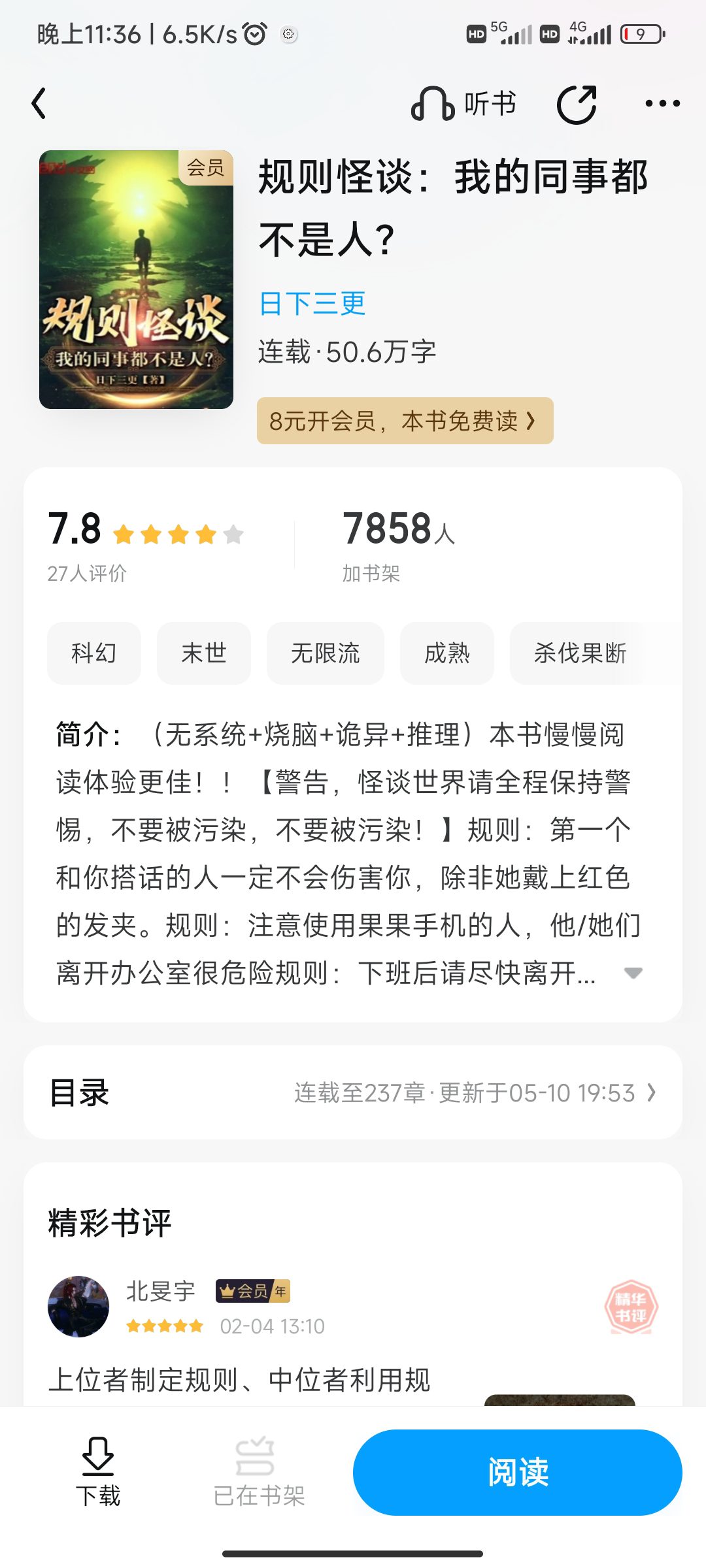Select the 杀伐果断 tag
706x1568 pixels.
pyautogui.click(x=580, y=653)
